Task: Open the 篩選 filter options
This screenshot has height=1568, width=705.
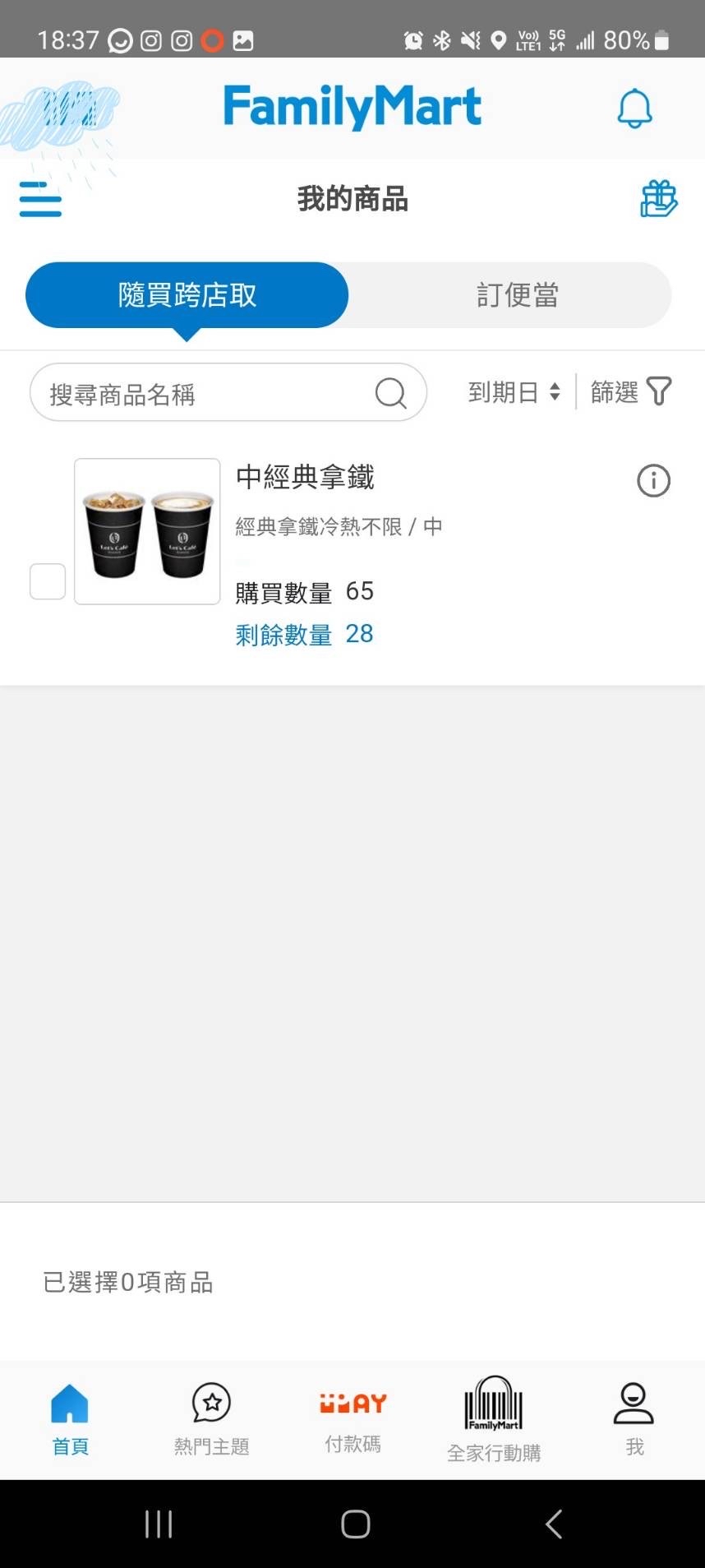Action: click(x=630, y=392)
